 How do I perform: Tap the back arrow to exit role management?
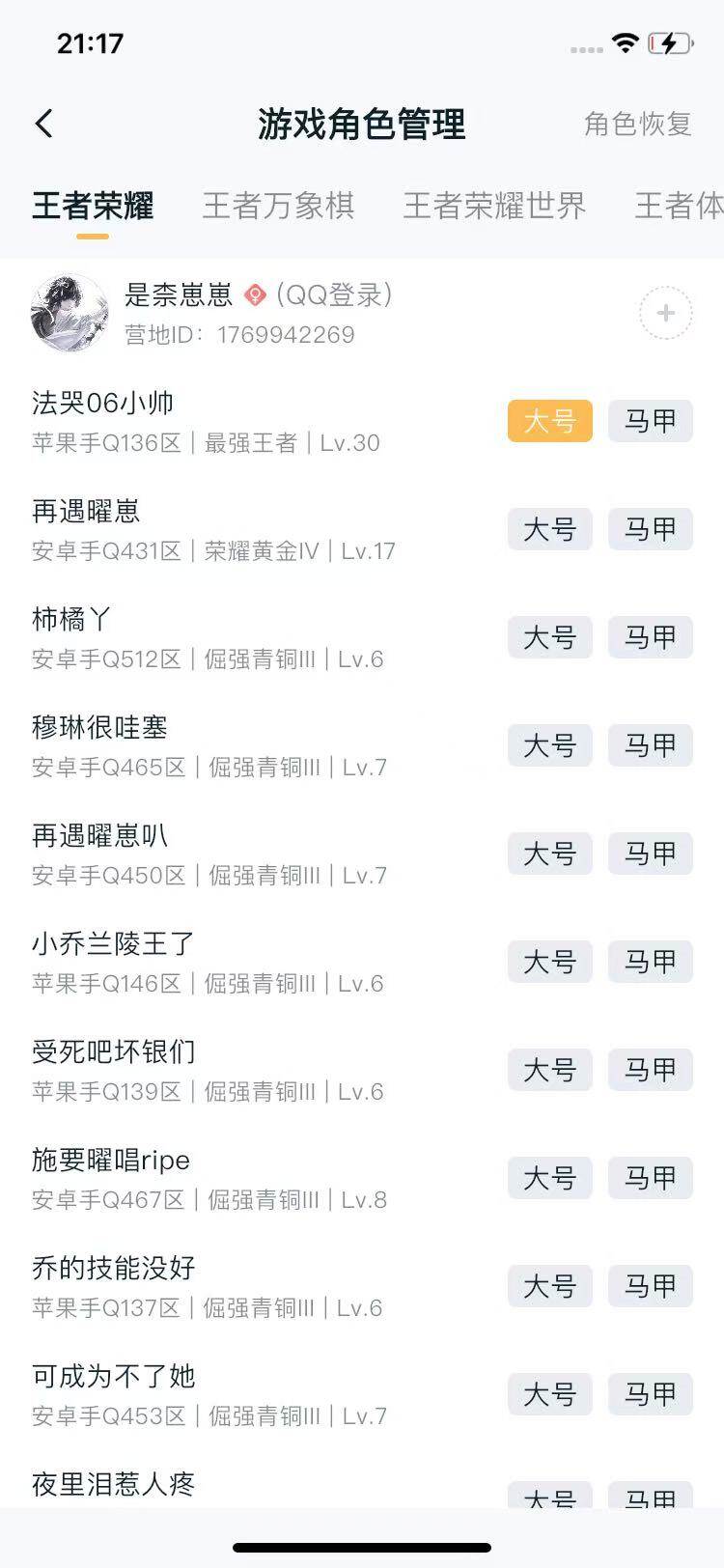[42, 124]
